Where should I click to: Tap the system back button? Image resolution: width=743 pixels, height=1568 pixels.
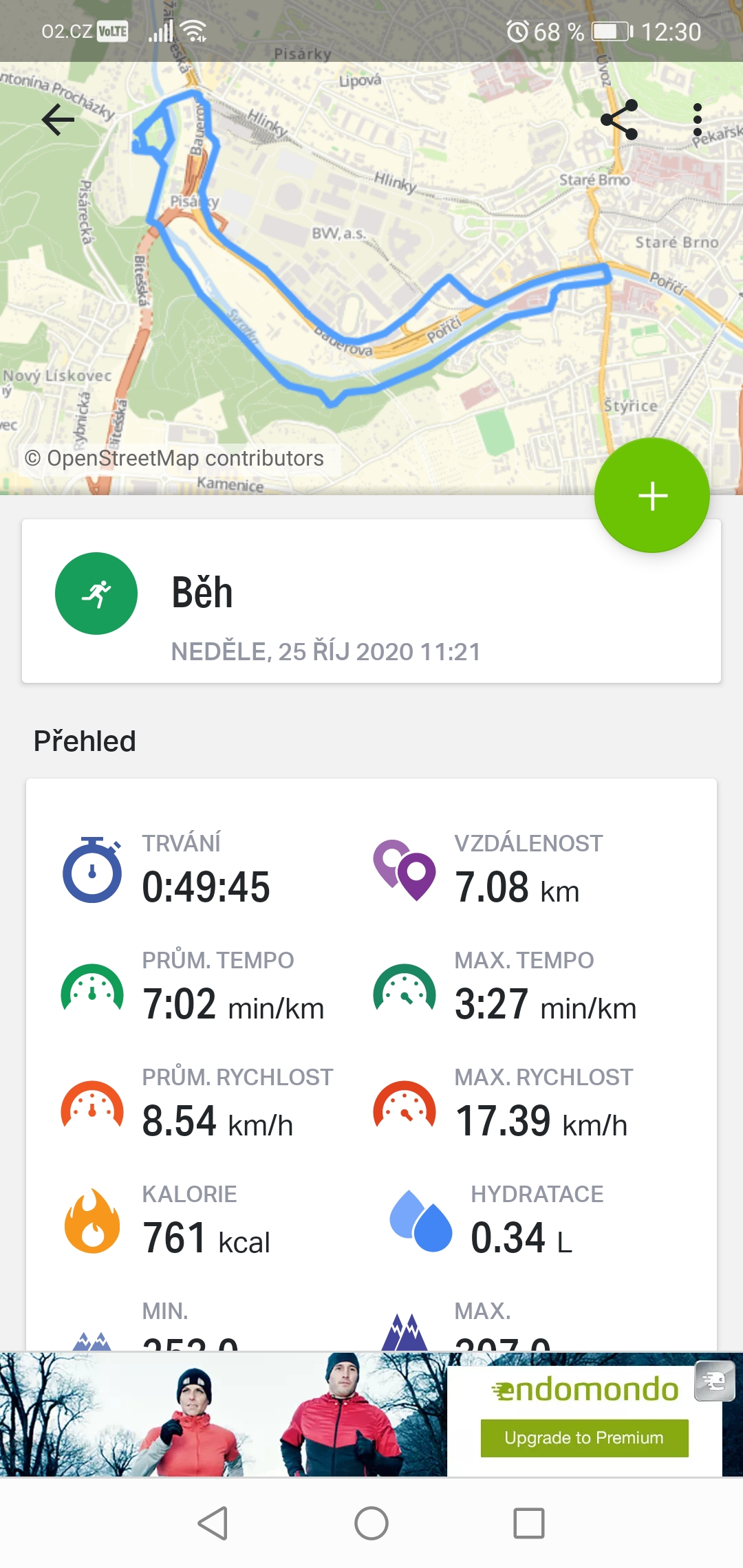tap(213, 1523)
